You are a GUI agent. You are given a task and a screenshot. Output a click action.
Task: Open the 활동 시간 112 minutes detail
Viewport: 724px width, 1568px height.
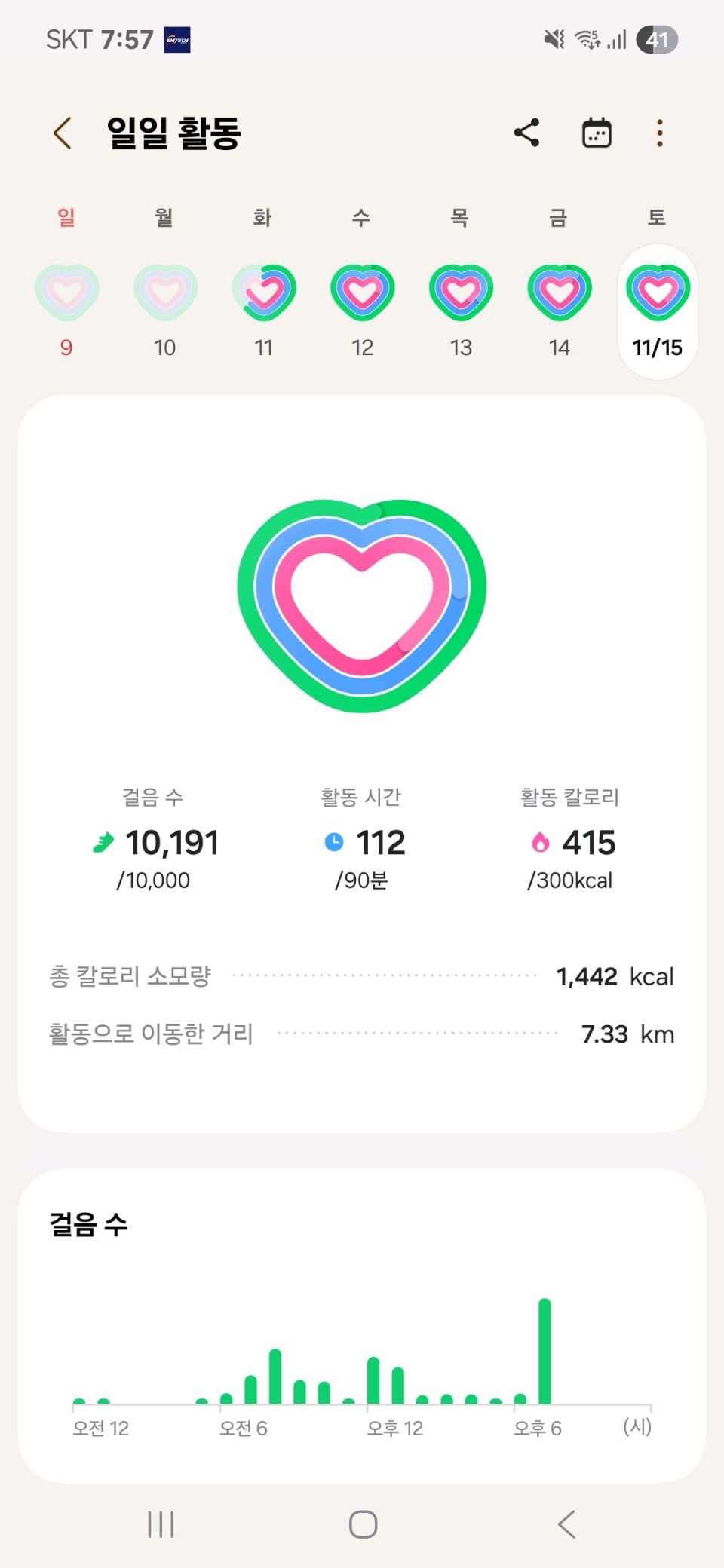pos(362,842)
